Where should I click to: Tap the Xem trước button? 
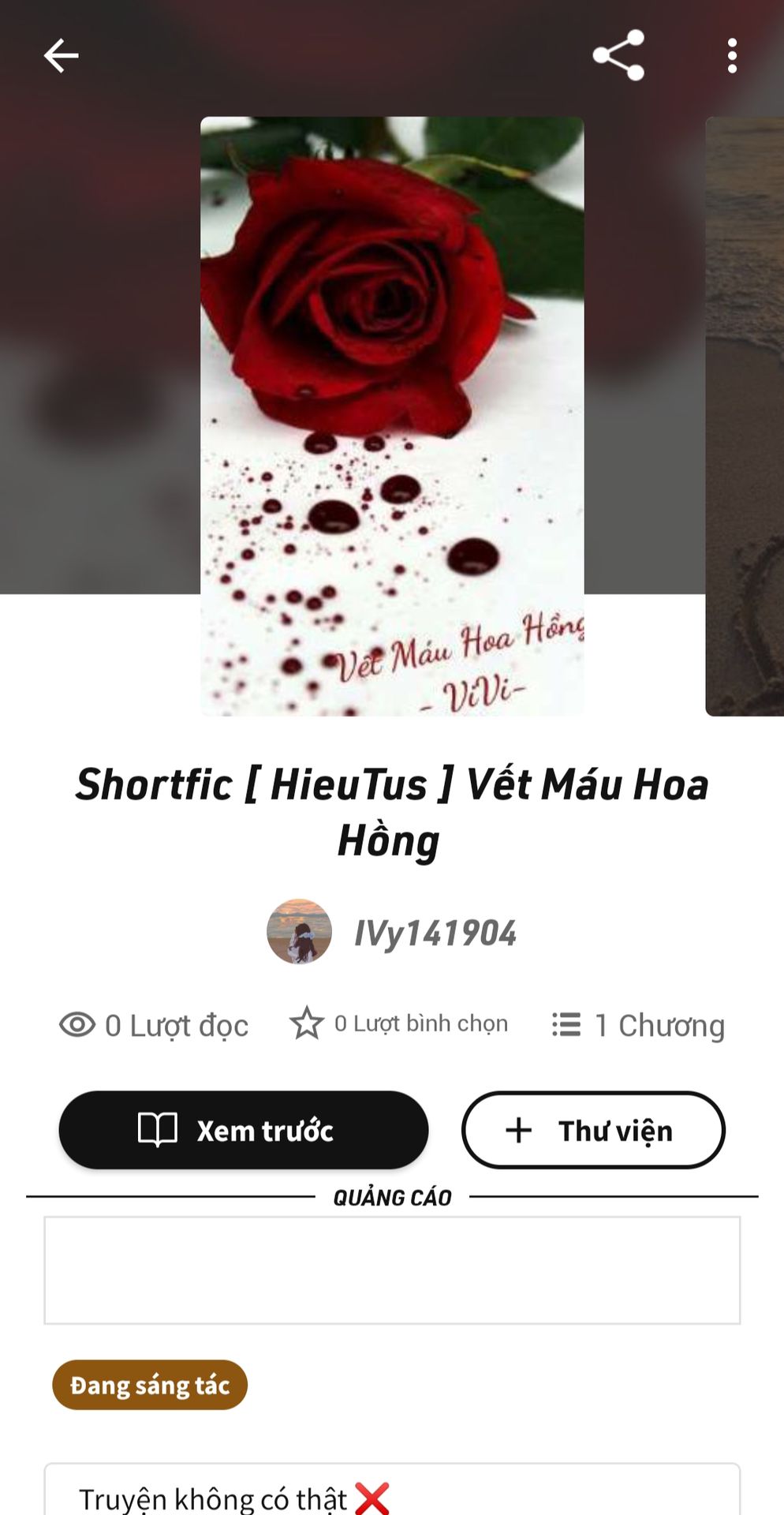[244, 1130]
